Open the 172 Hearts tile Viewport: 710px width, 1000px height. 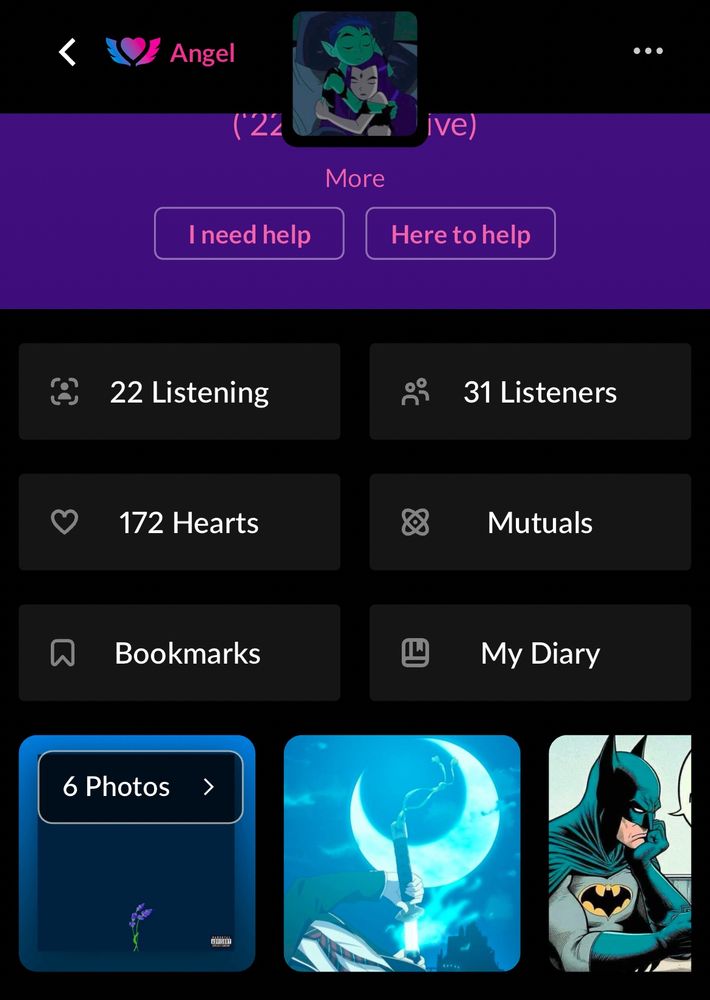179,522
